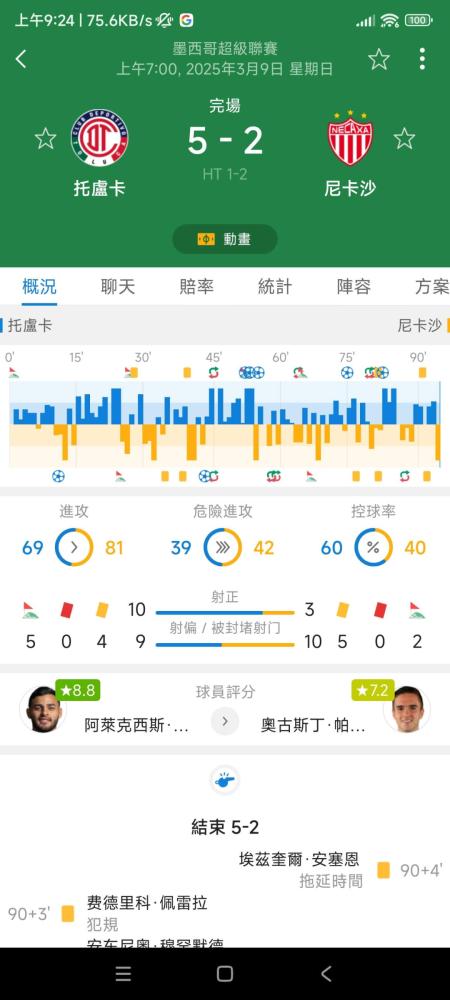Switch to the 賠率 tab
450x1000 pixels.
pyautogui.click(x=196, y=286)
